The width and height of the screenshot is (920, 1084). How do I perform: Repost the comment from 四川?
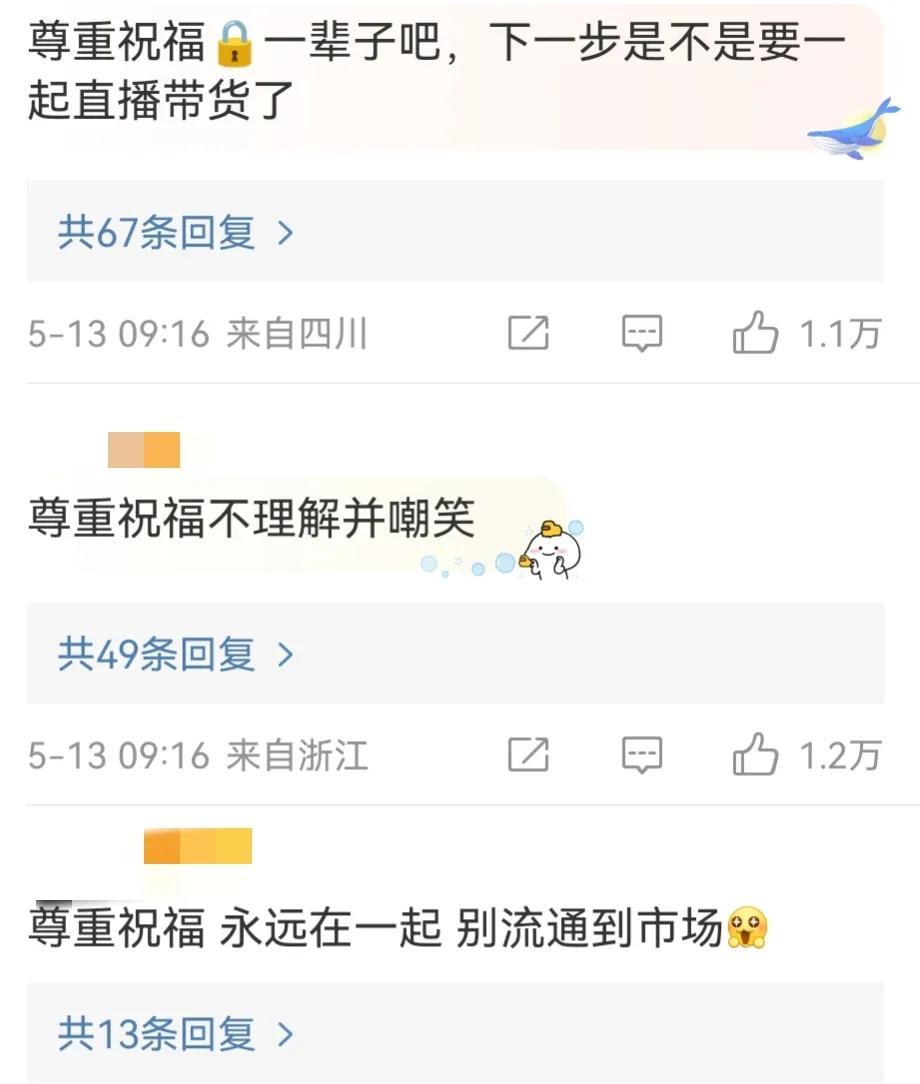pos(528,333)
